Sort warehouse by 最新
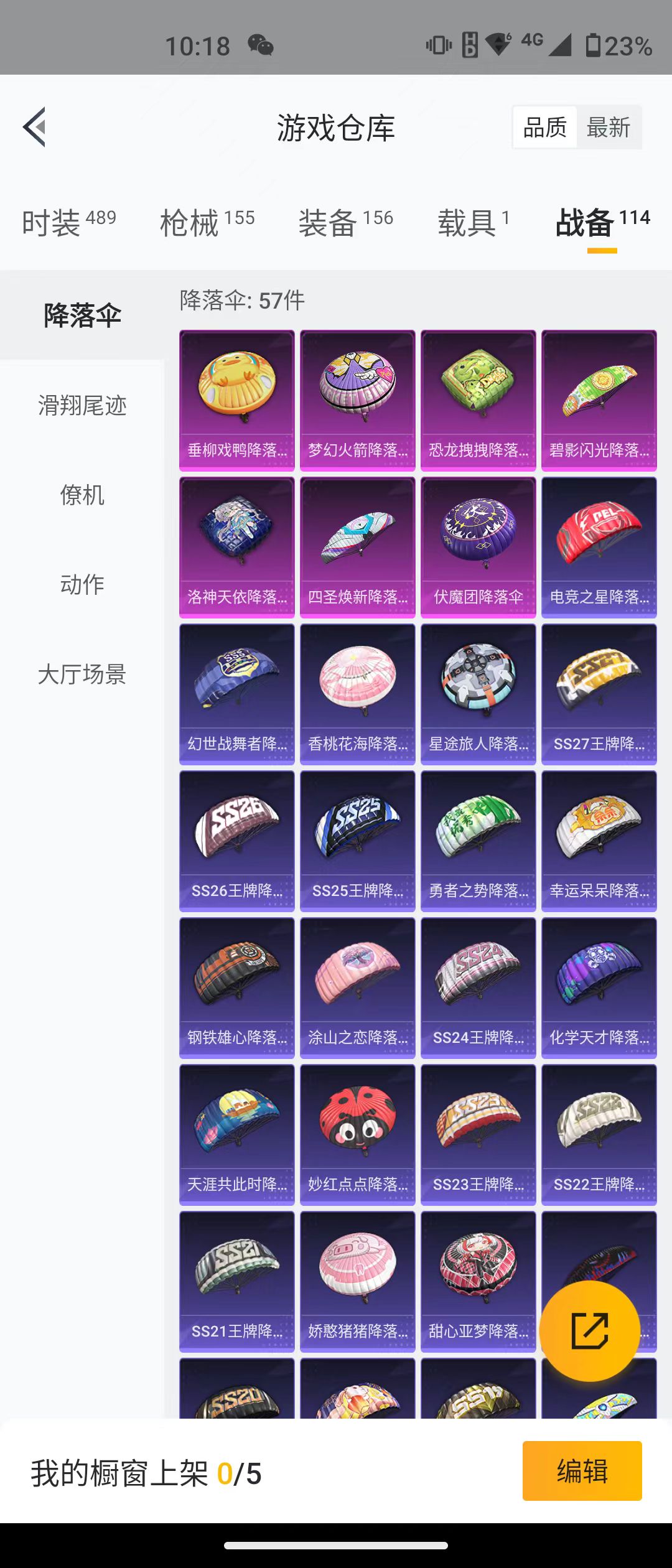672x1568 pixels. click(x=609, y=128)
